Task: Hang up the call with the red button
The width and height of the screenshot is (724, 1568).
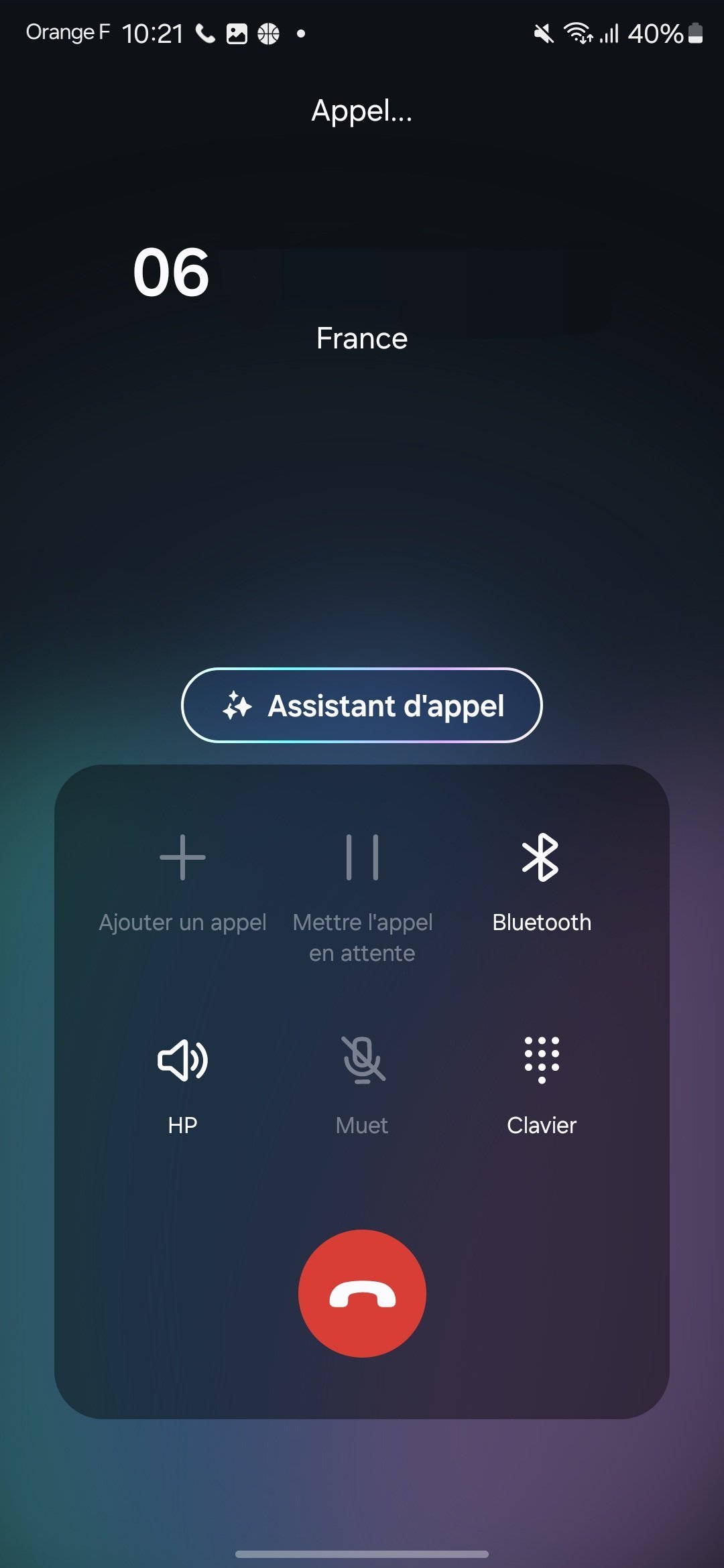Action: tap(362, 1293)
